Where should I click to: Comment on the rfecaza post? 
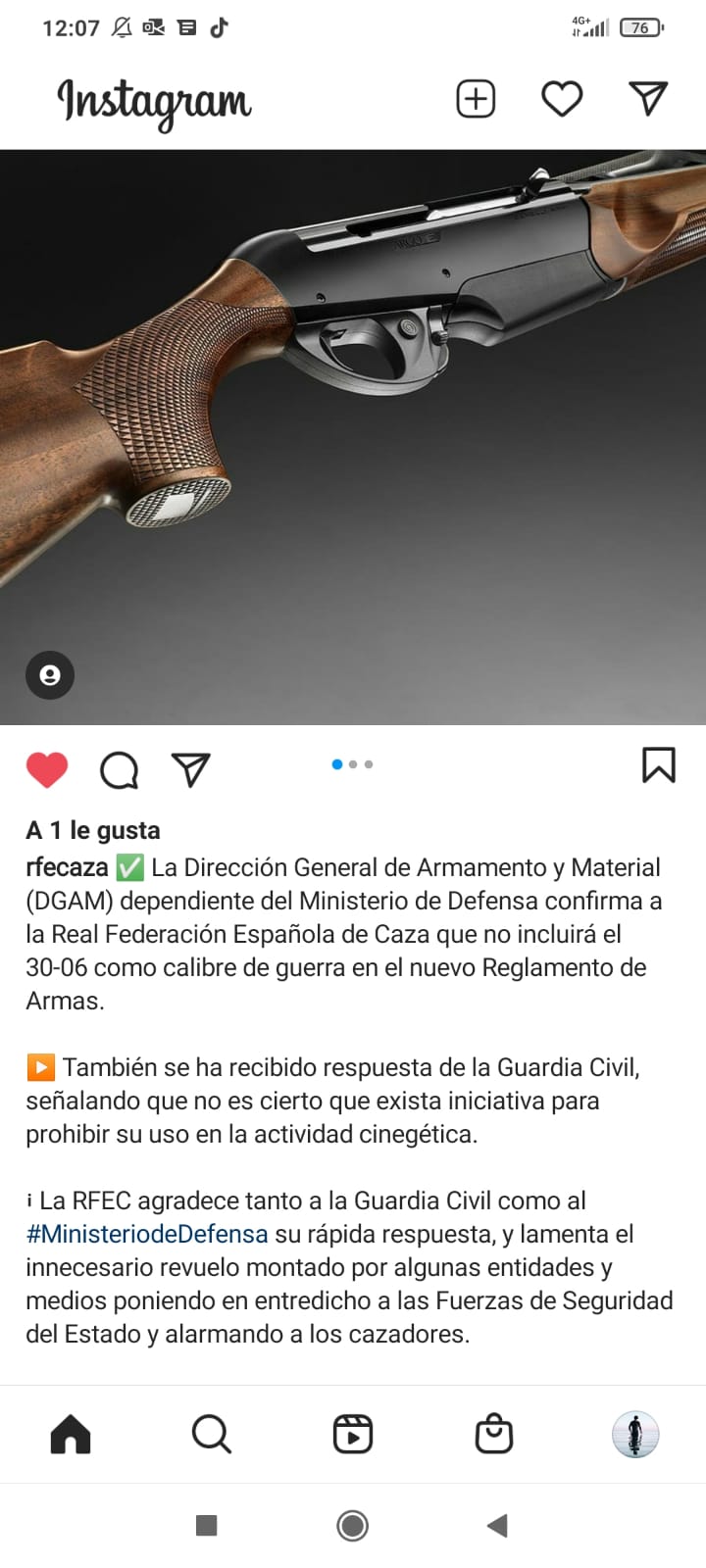click(120, 769)
